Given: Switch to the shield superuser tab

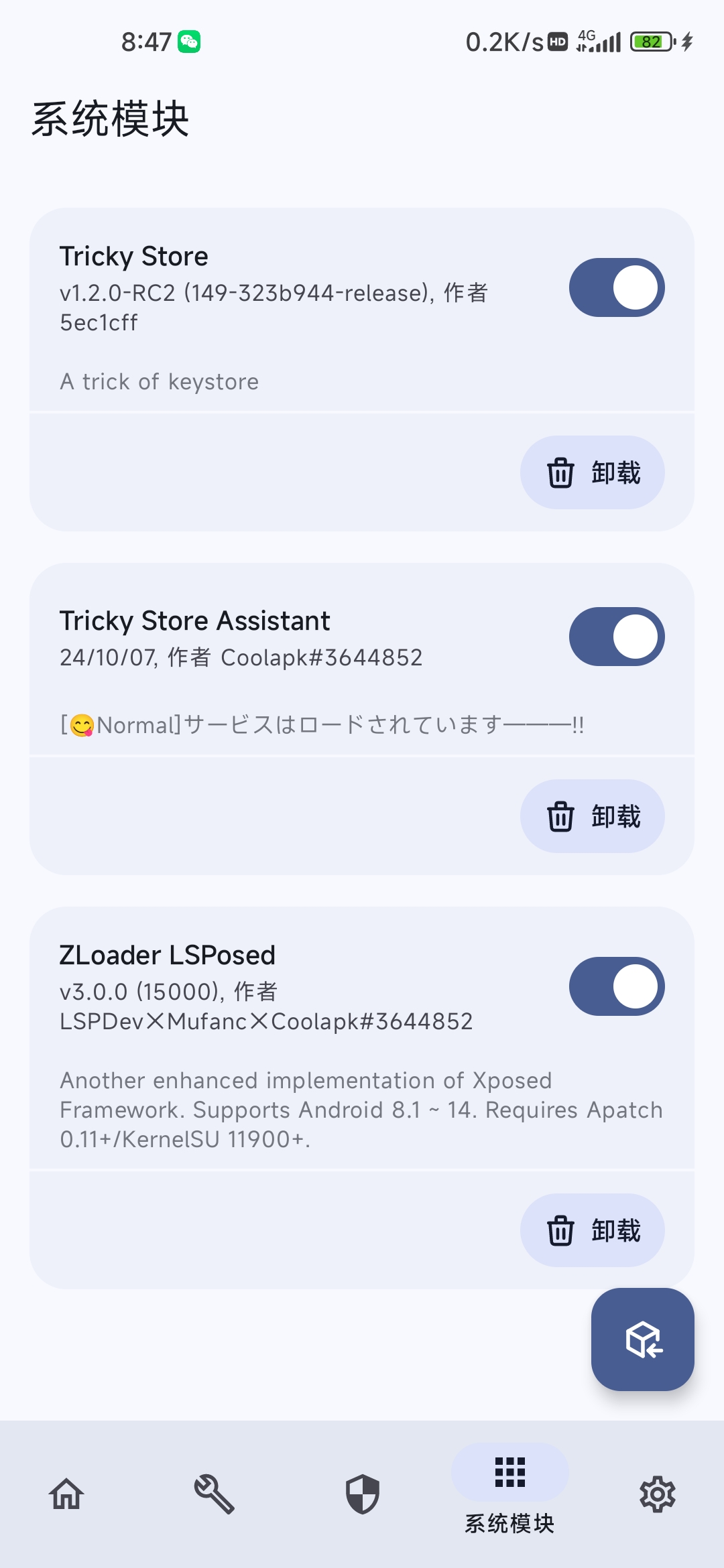Looking at the screenshot, I should click(362, 1494).
